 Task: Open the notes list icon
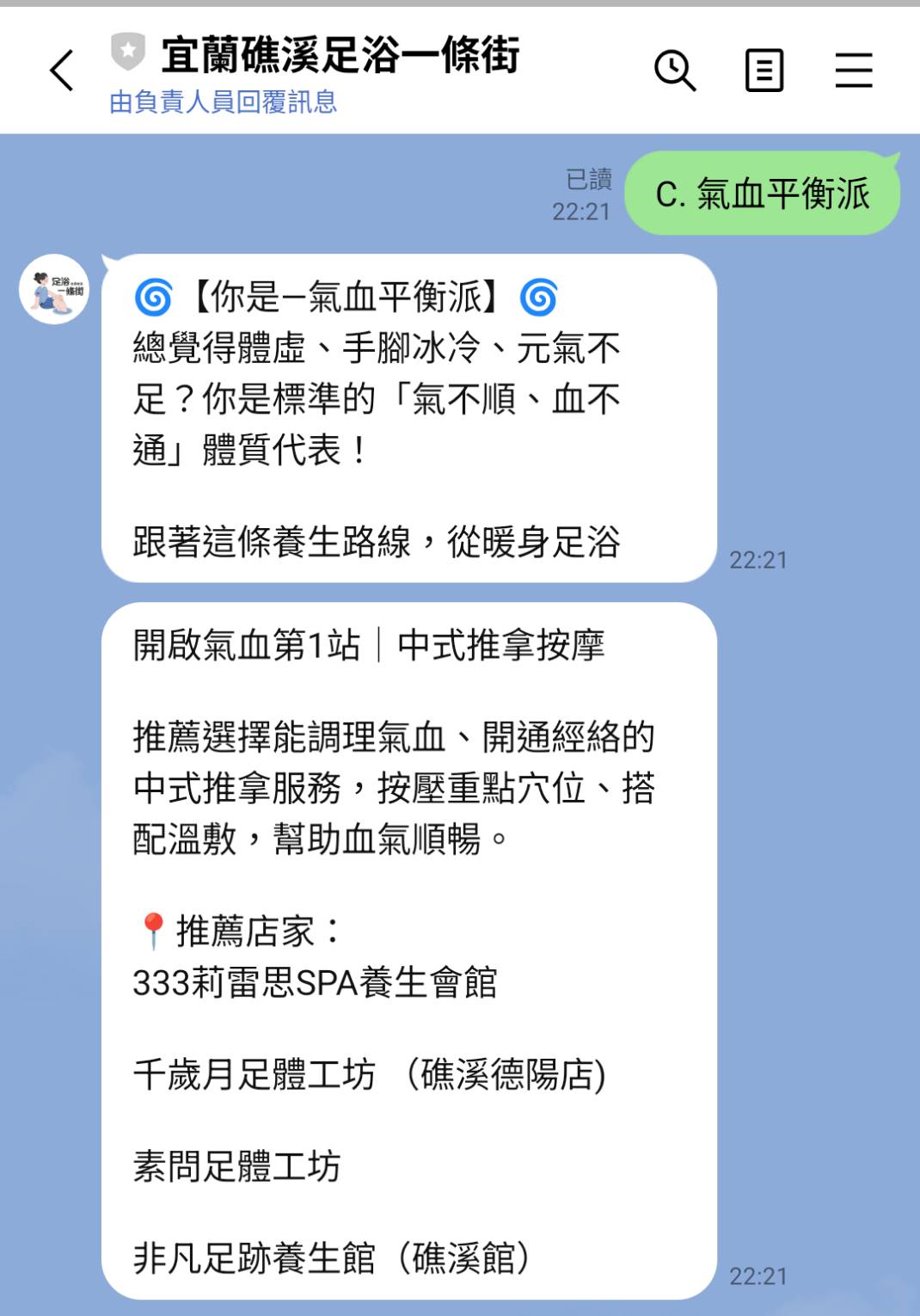pyautogui.click(x=764, y=71)
